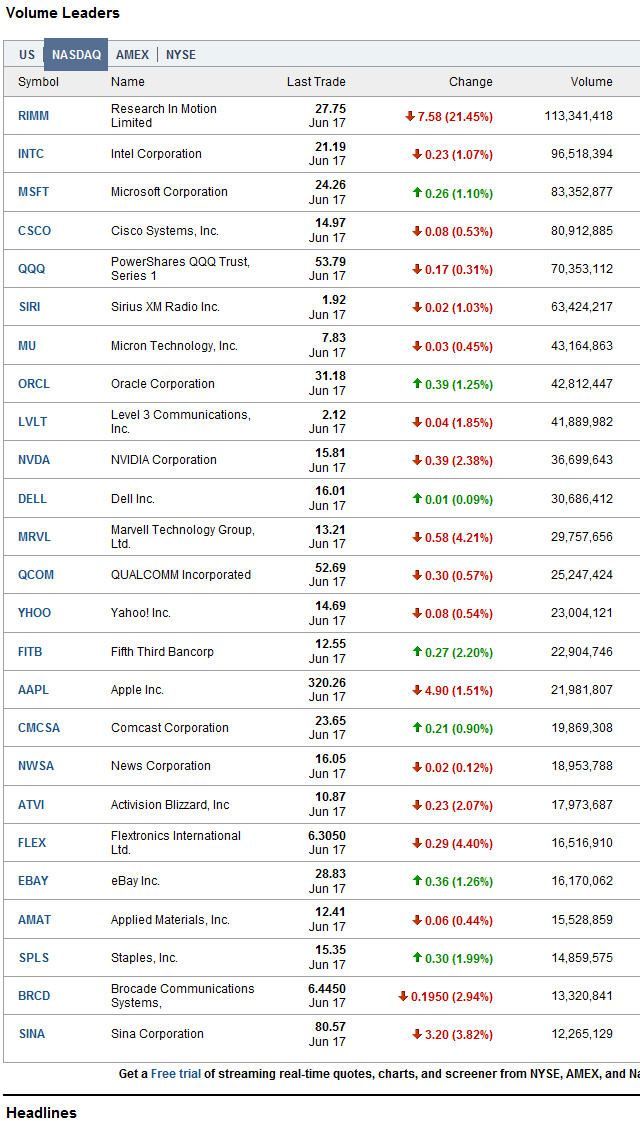640x1121 pixels.
Task: View the SINA quote link
Action: pyautogui.click(x=31, y=1034)
